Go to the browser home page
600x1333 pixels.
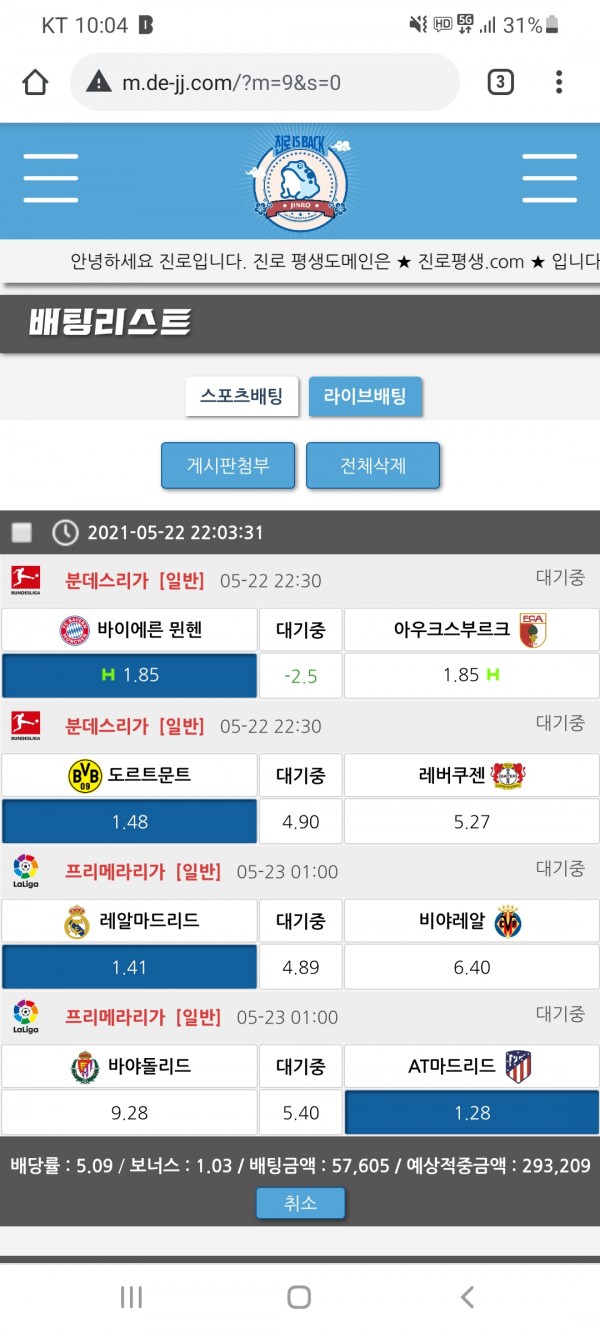click(36, 82)
